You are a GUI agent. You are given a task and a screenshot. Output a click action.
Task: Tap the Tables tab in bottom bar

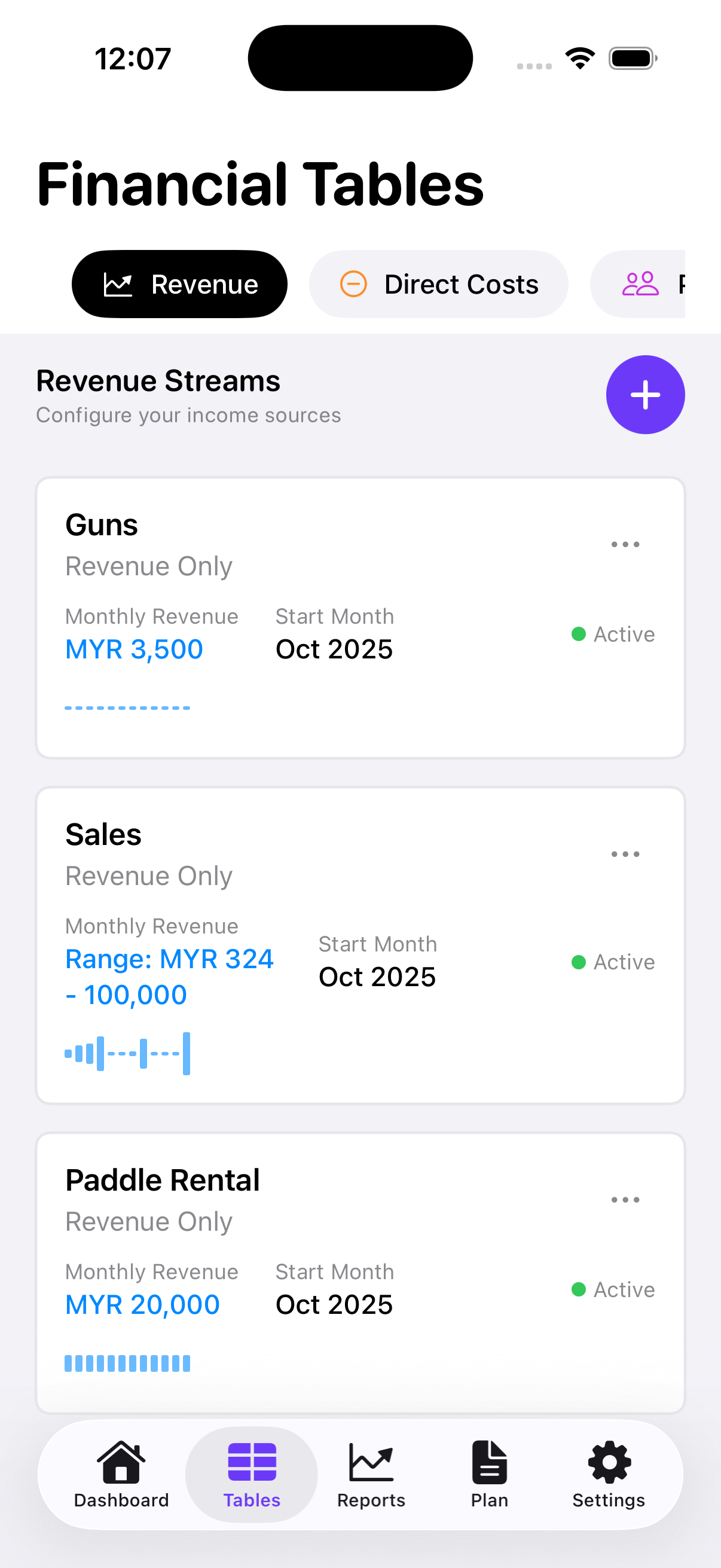(x=251, y=1474)
